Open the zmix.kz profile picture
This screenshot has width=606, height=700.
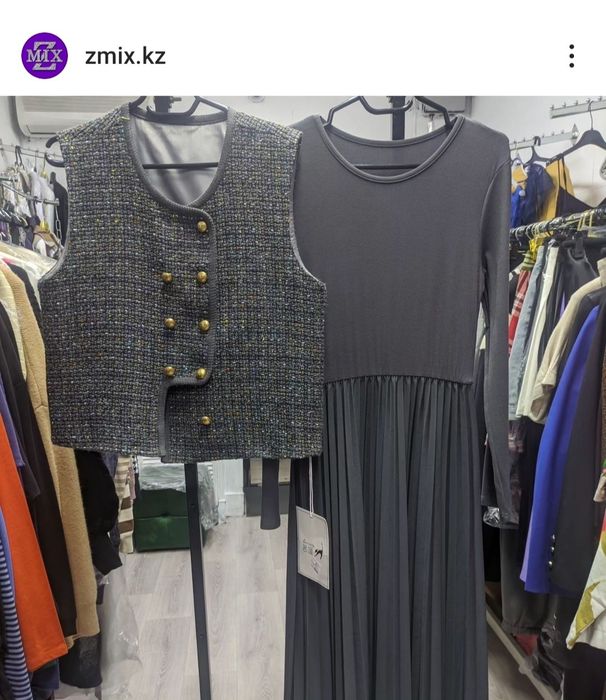(44, 55)
